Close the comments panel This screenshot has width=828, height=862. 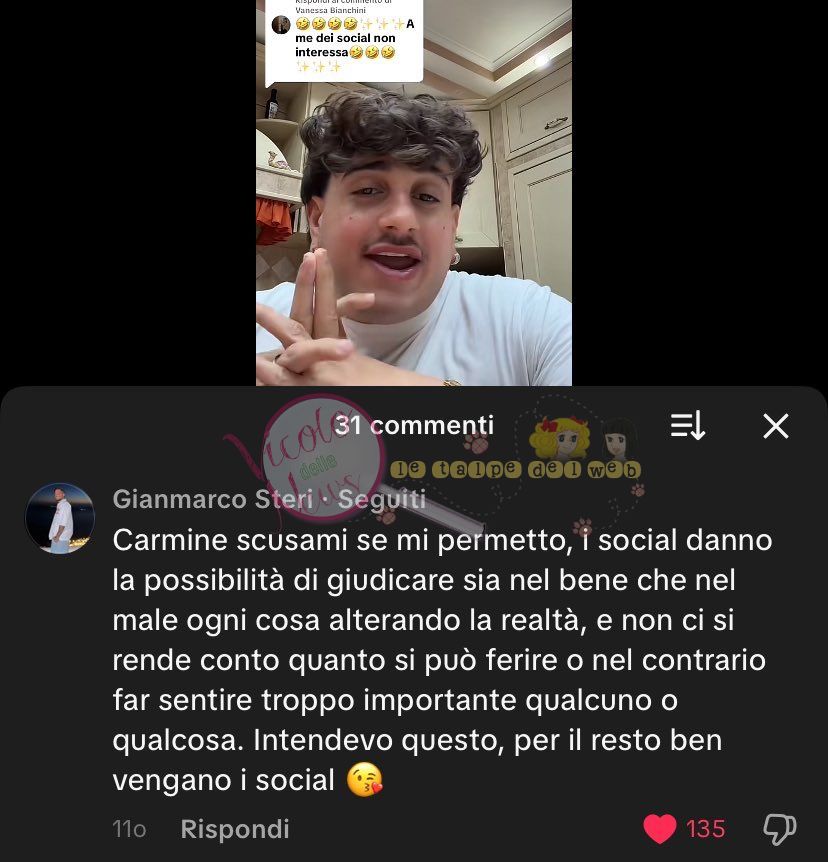(776, 427)
